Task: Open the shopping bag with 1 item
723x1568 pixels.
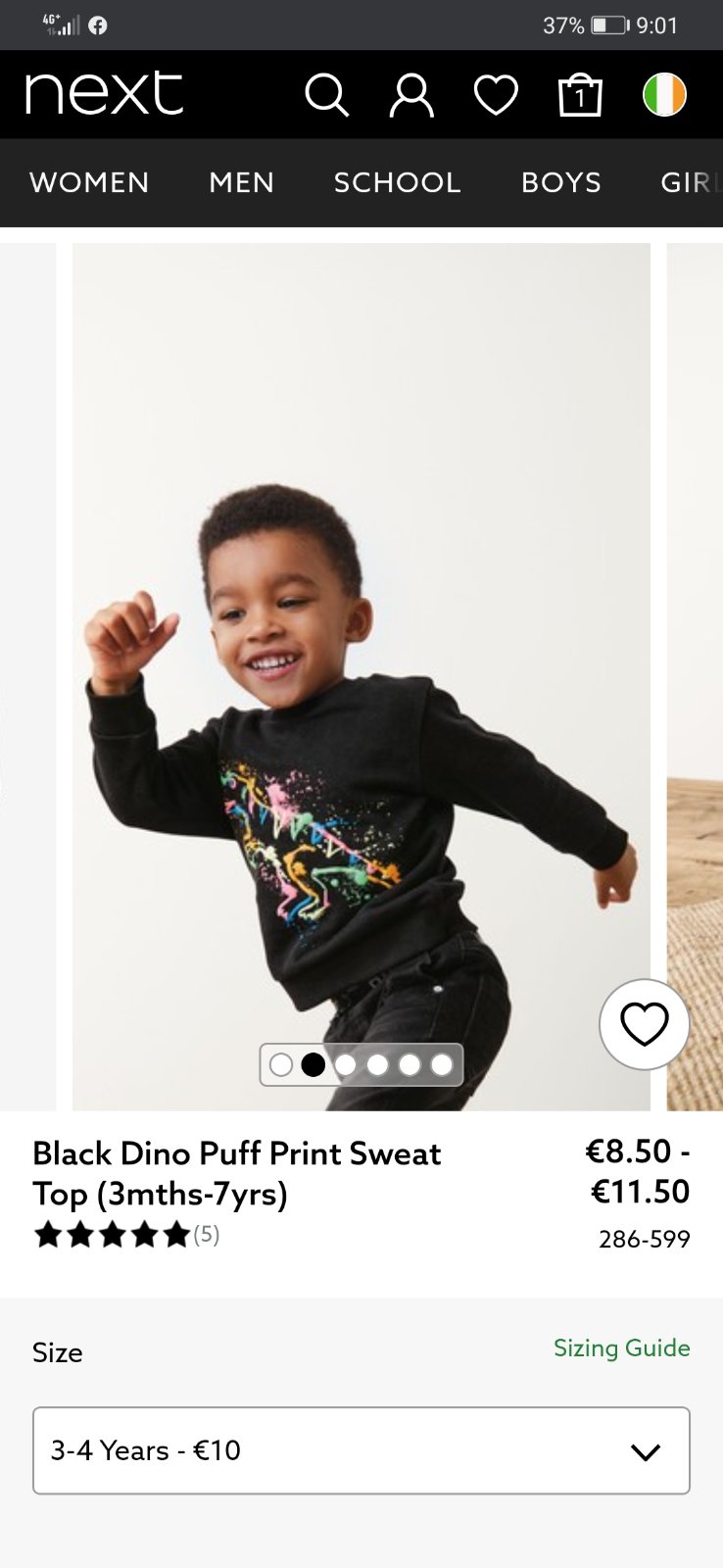Action: tap(580, 95)
